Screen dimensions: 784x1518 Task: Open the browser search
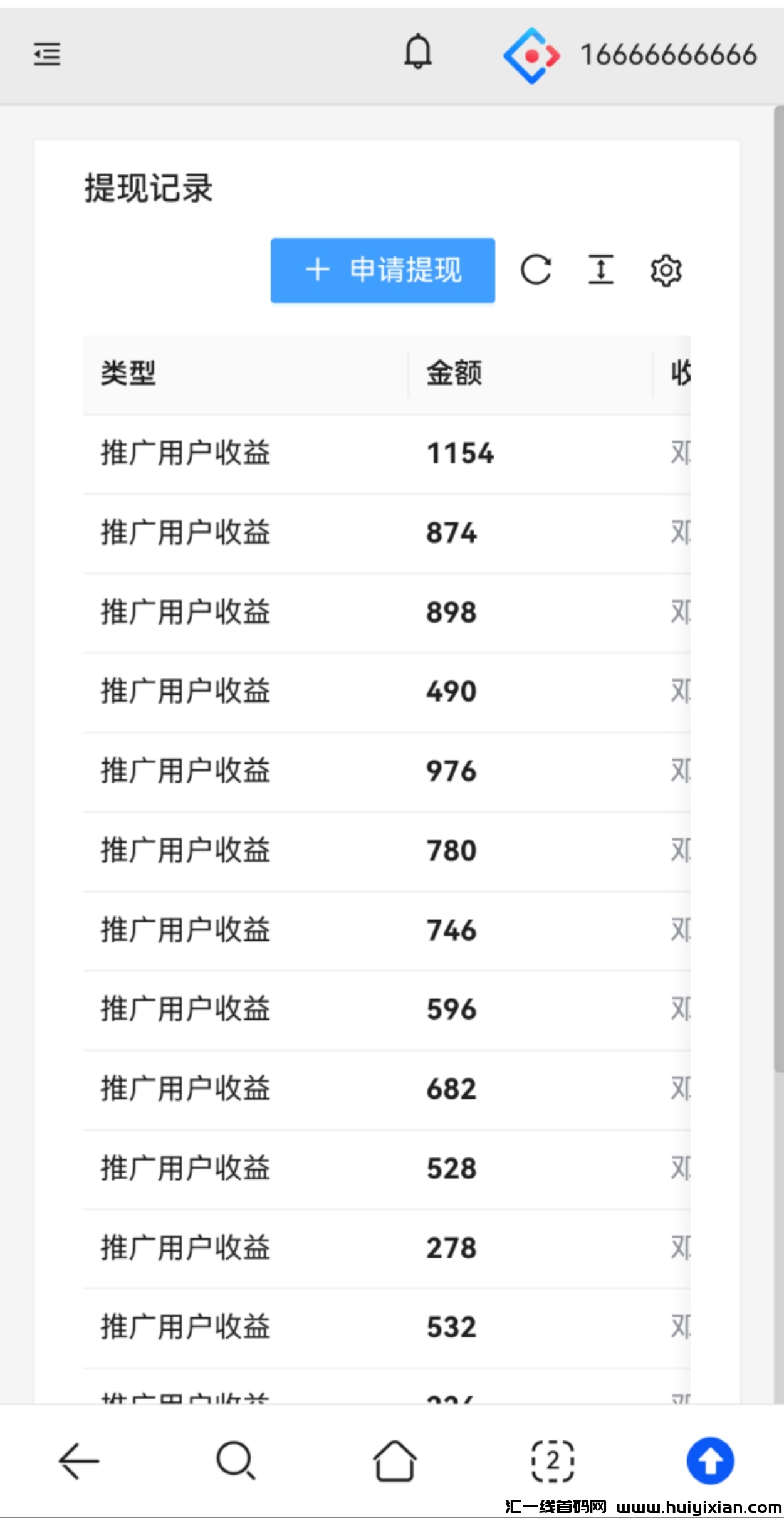pos(236,1461)
